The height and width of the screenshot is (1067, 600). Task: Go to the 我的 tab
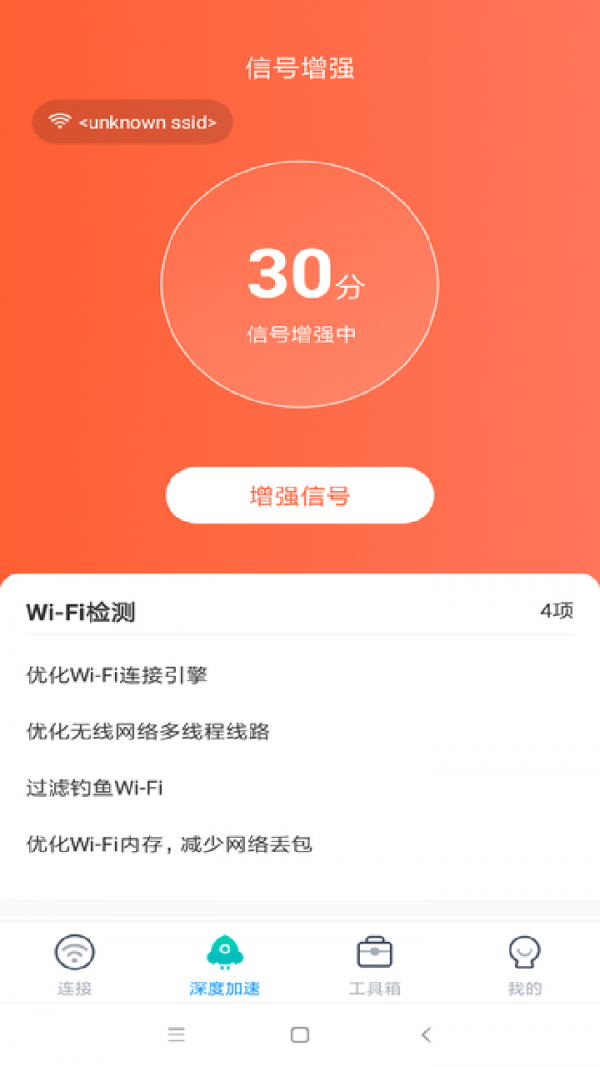tap(525, 965)
